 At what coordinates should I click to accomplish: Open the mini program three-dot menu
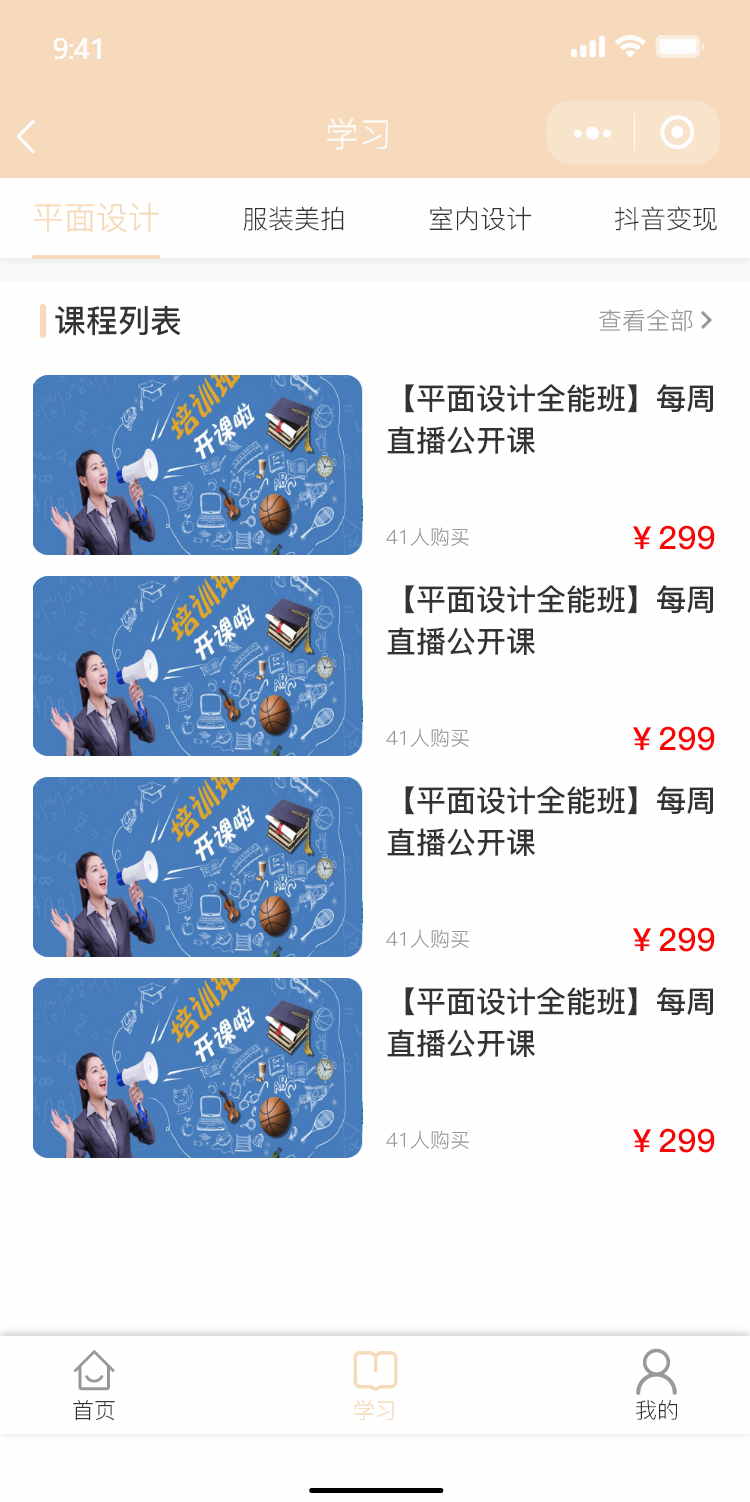coord(591,133)
